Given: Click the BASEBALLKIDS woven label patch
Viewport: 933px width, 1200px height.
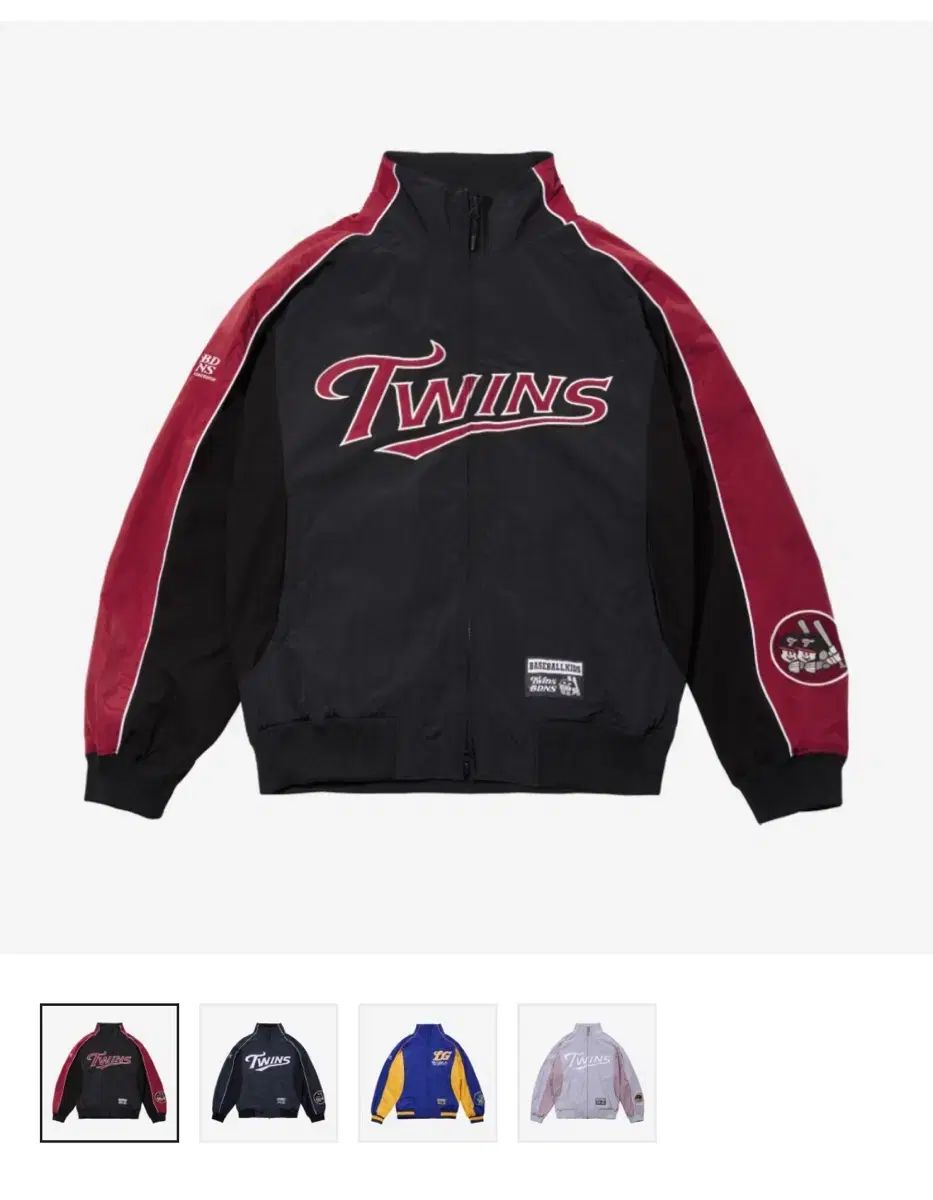Looking at the screenshot, I should pos(556,668).
